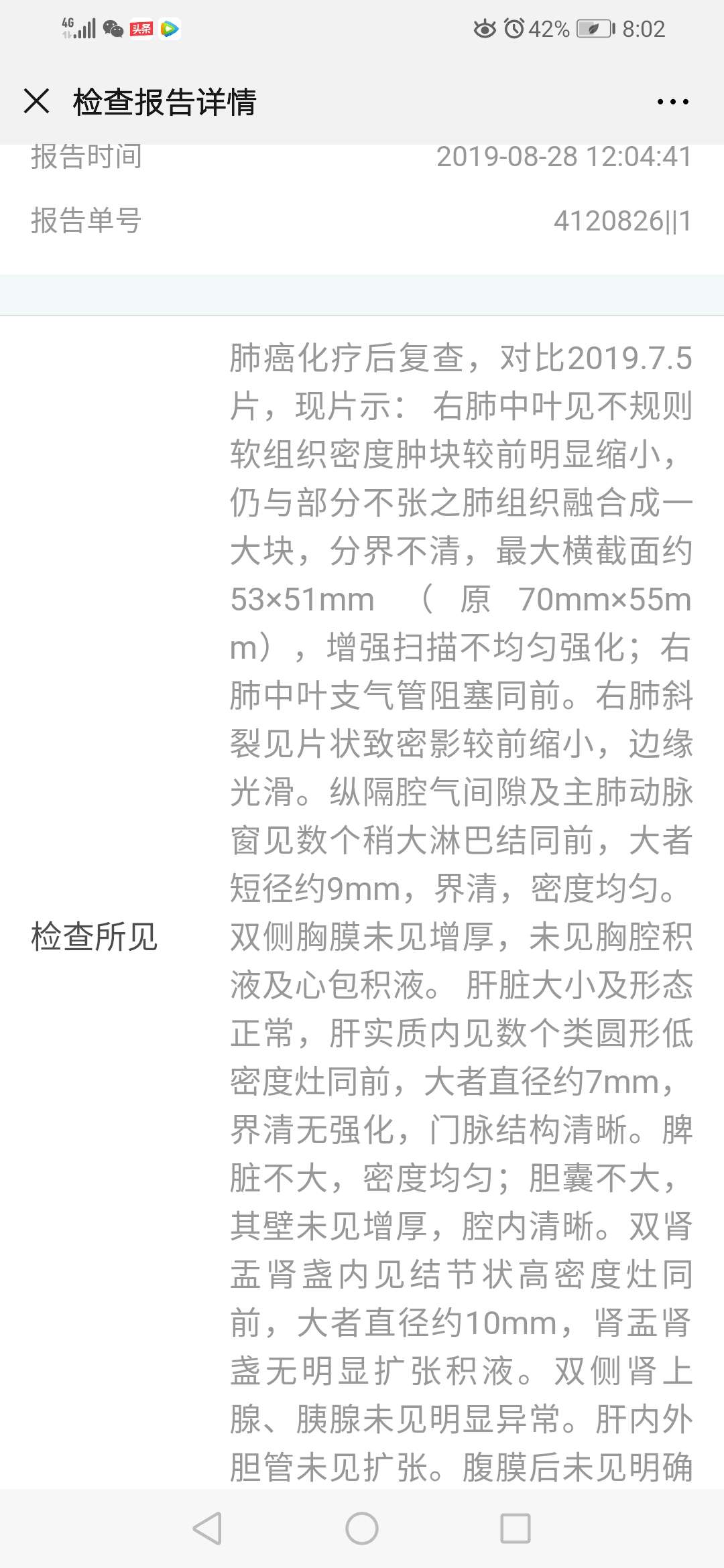Screen dimensions: 724x1568
Task: Tap the report number 4120826||1
Action: point(623,219)
